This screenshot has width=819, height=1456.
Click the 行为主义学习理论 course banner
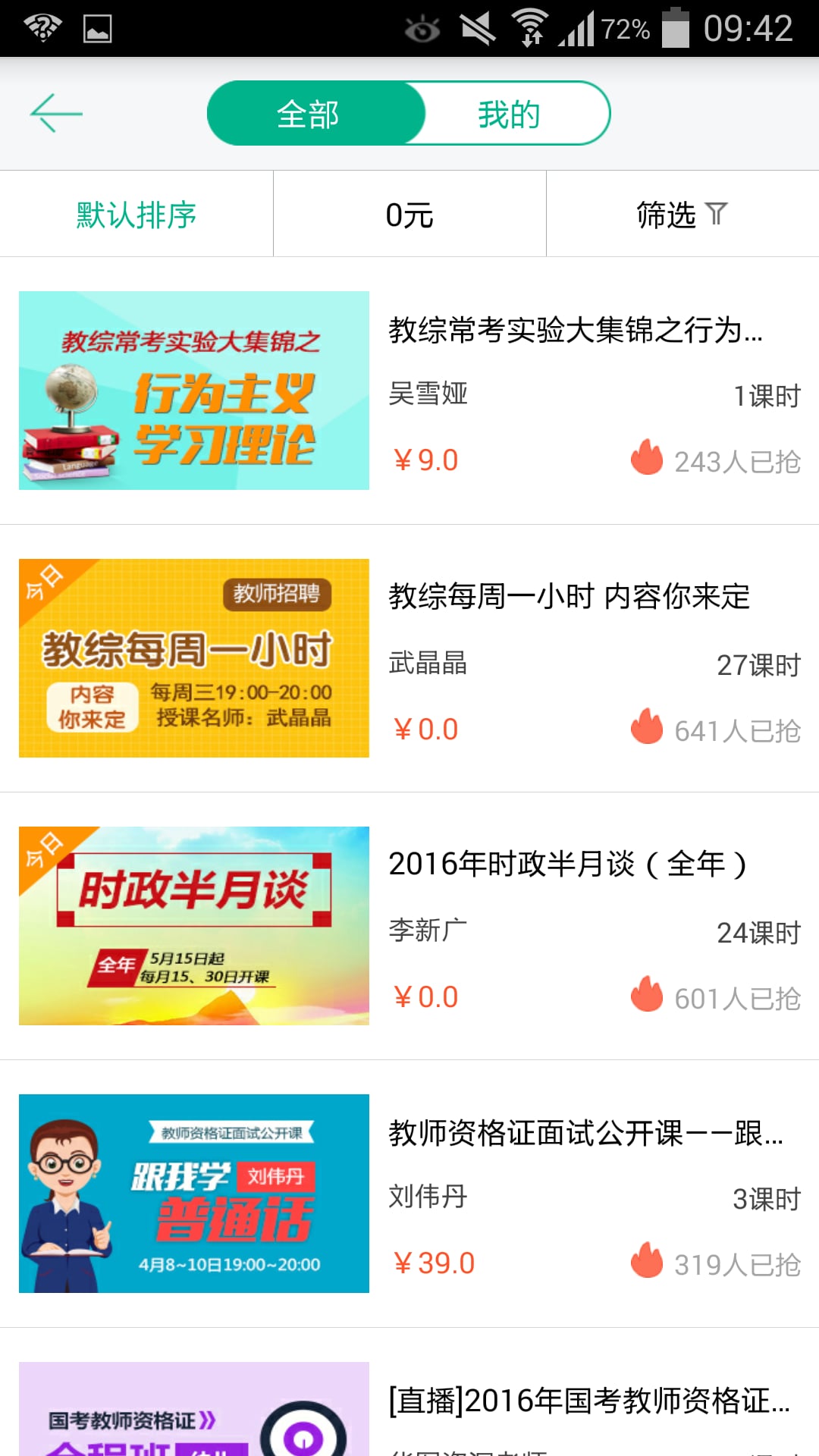tap(193, 391)
